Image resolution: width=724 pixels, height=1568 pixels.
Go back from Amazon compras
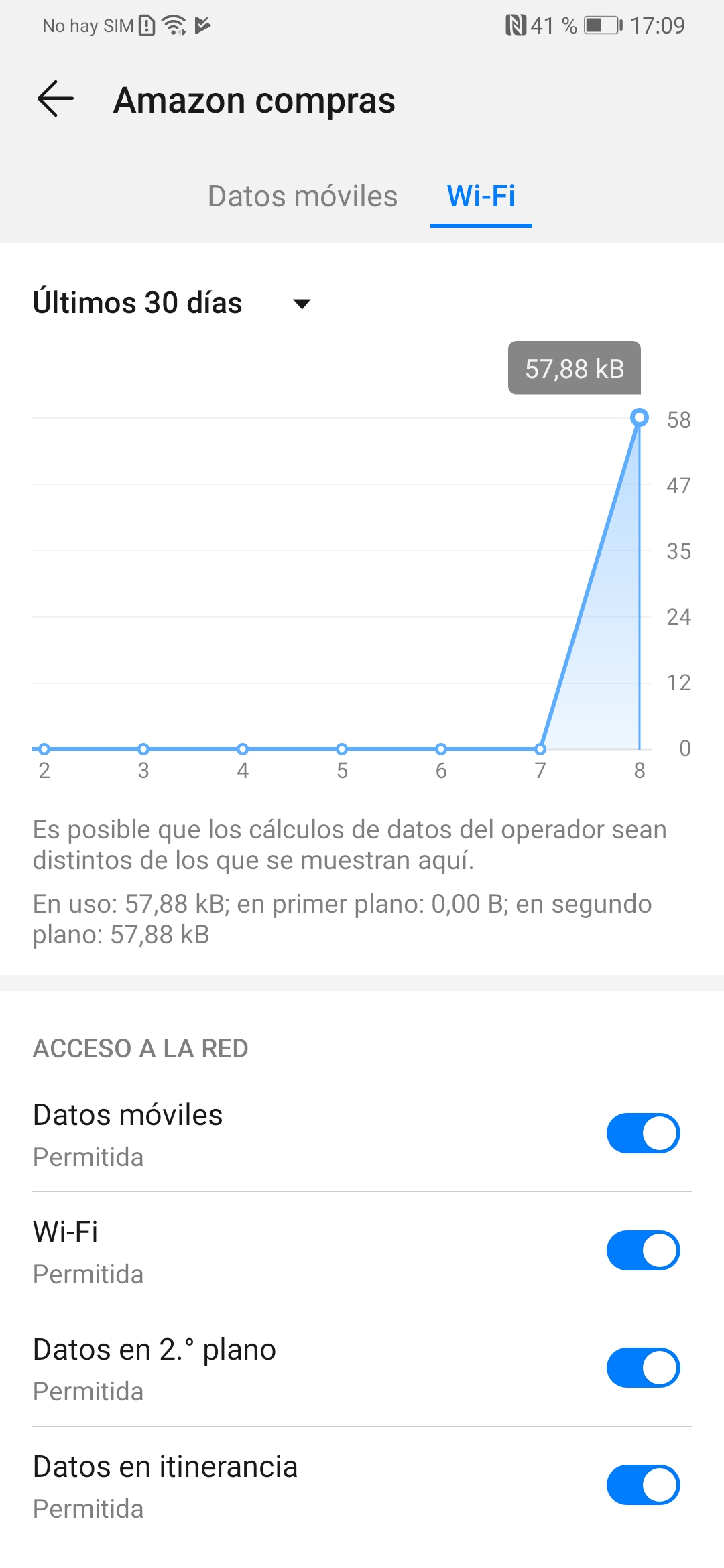[56, 99]
